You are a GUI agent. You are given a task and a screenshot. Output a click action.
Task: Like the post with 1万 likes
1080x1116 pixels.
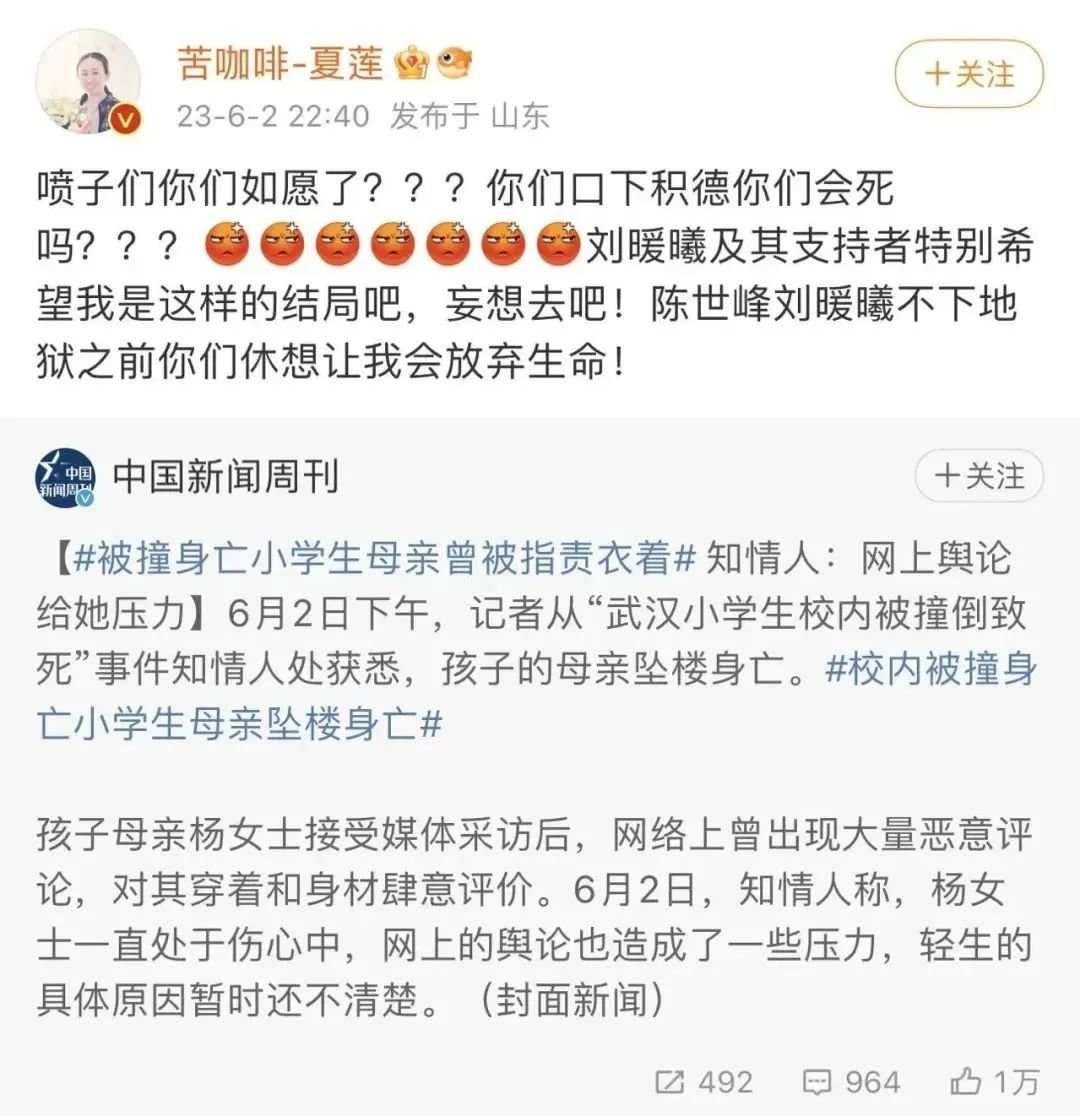994,1081
